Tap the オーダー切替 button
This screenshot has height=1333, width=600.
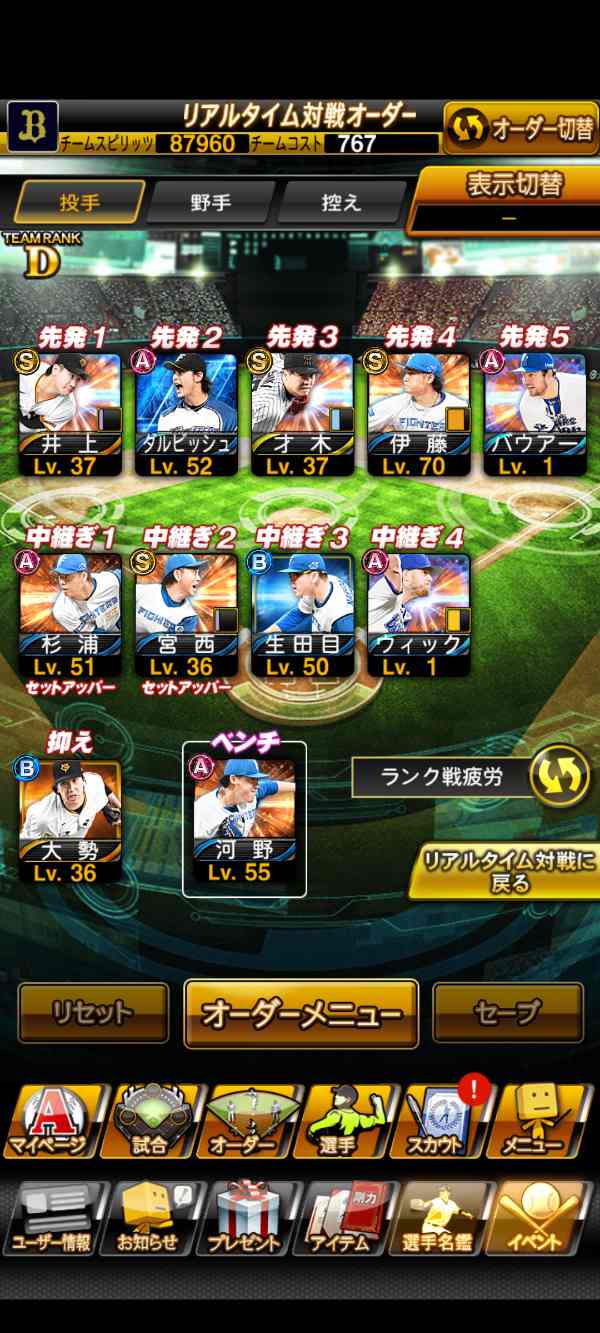(520, 128)
